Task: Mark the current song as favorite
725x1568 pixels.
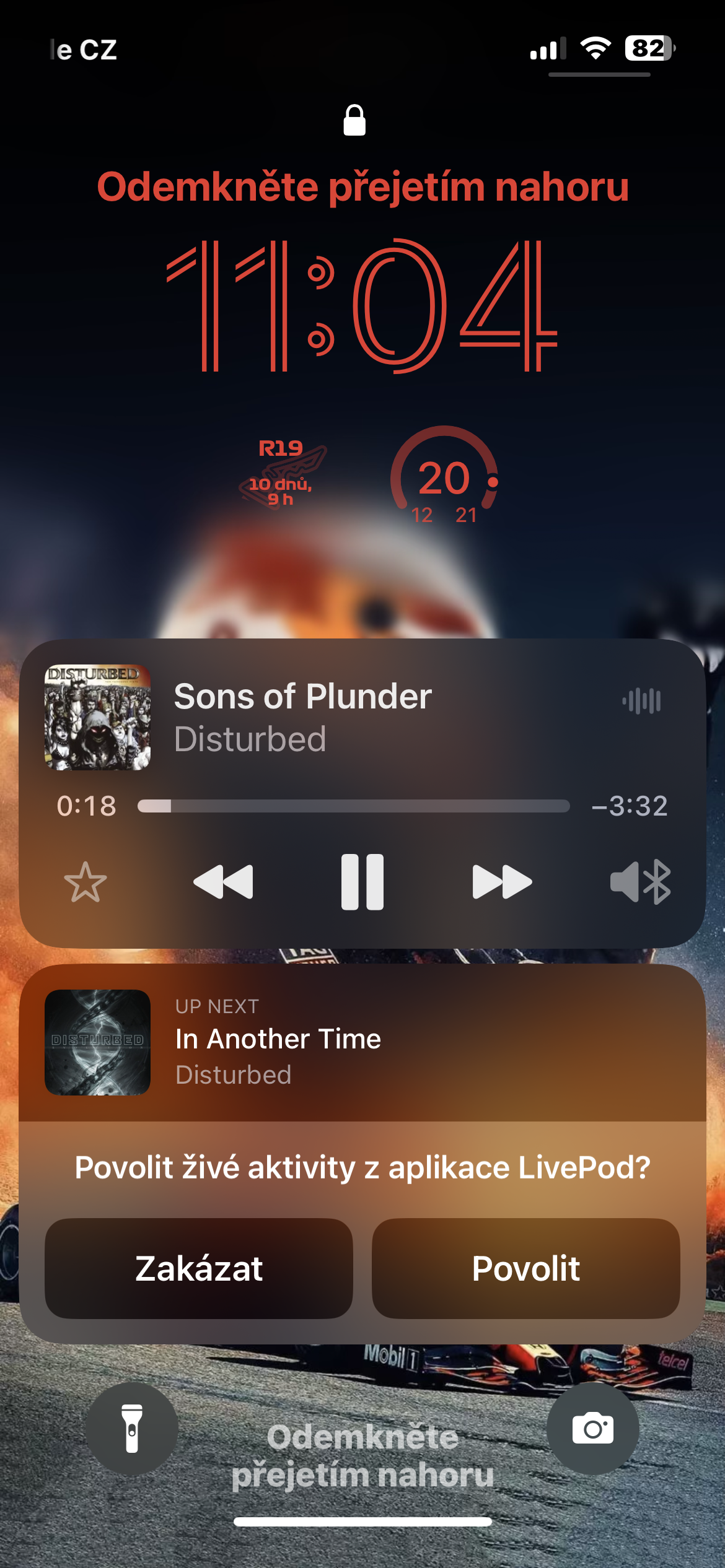Action: pos(86,882)
